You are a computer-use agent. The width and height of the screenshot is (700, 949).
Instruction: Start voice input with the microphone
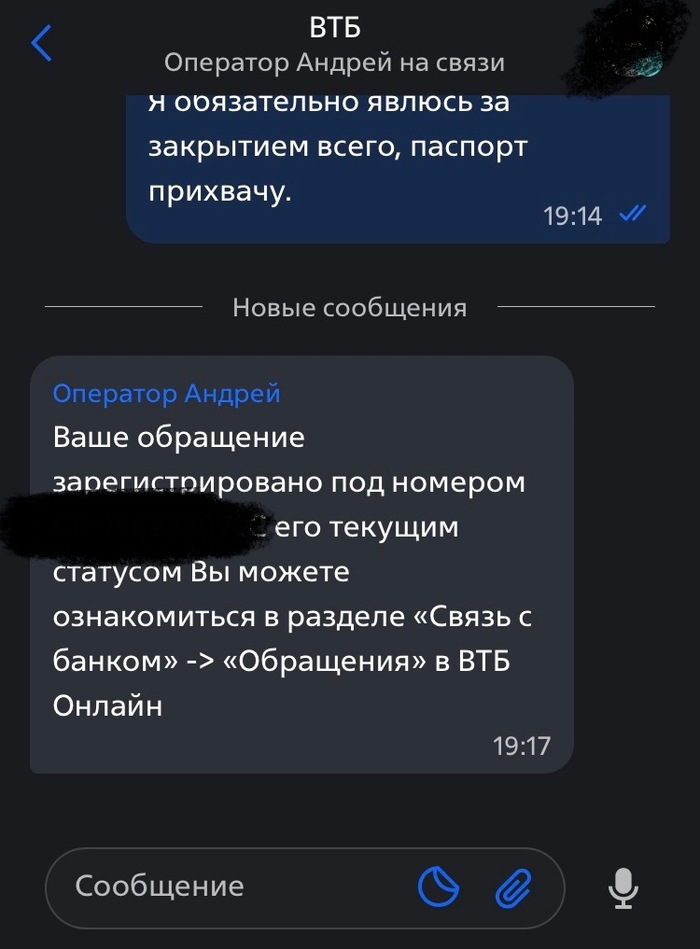624,886
